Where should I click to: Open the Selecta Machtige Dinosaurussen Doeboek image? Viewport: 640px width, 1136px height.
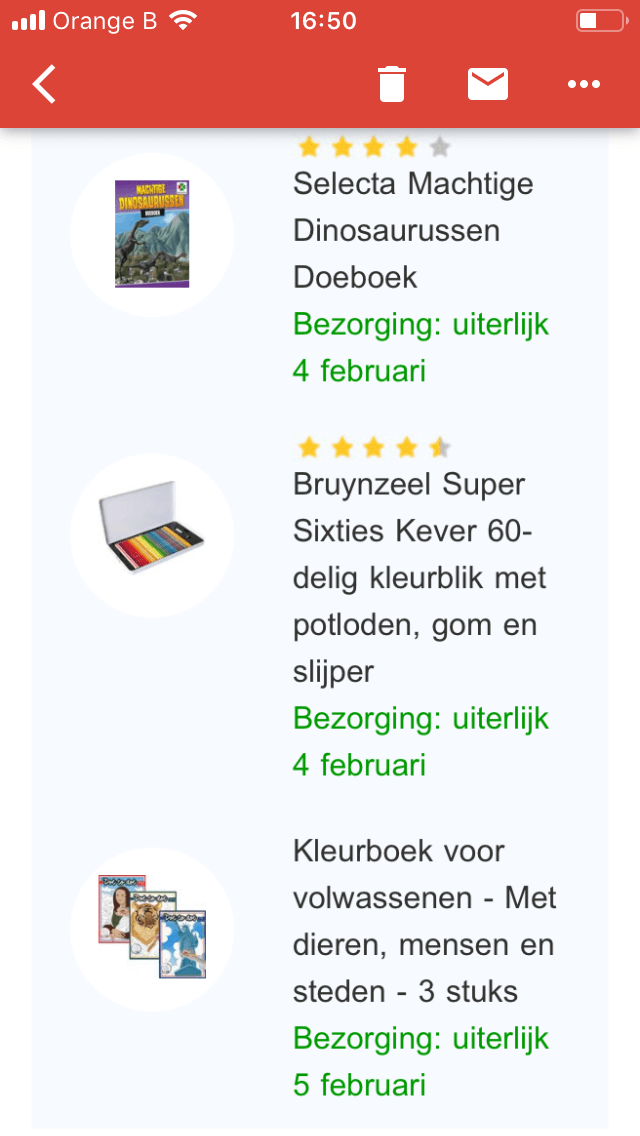tap(152, 234)
